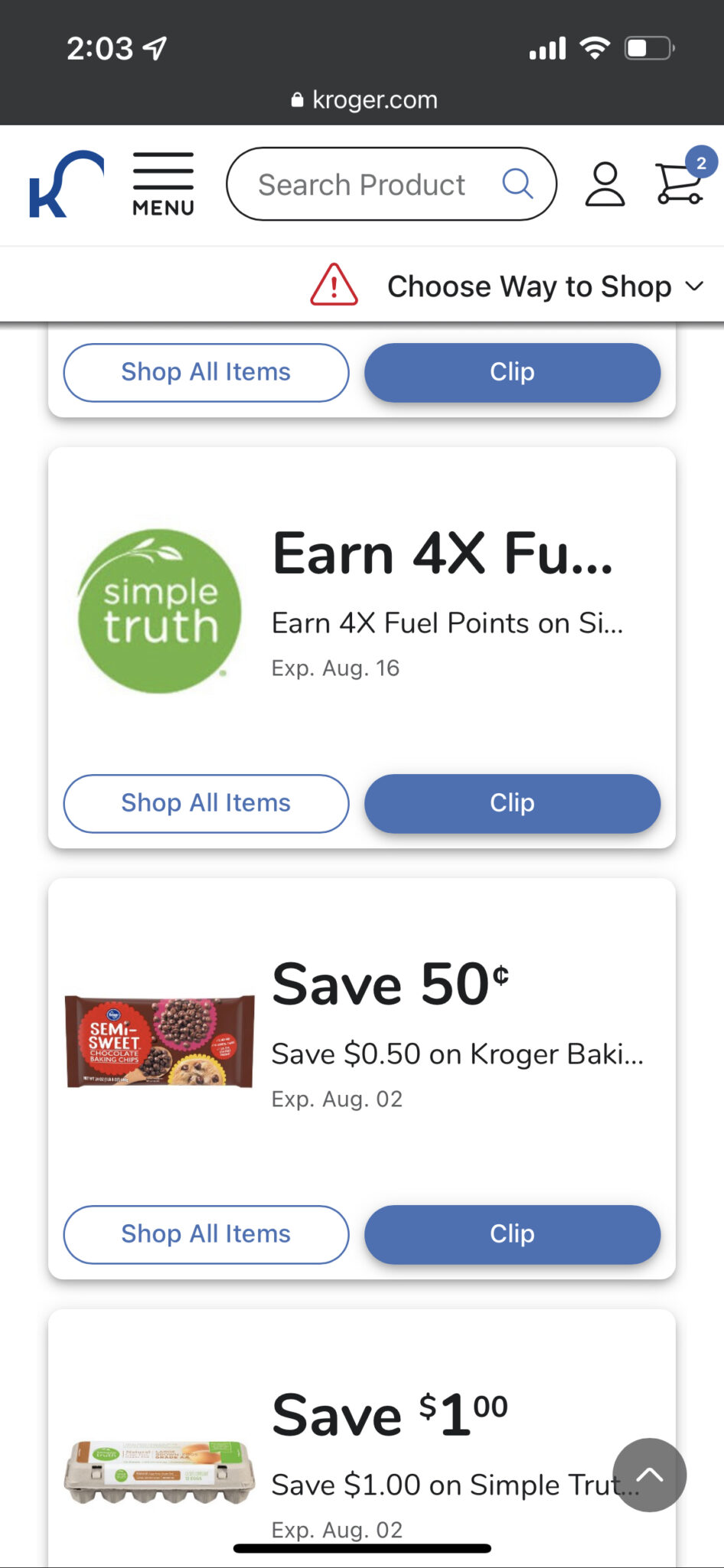
Task: Open the Kroger home logo
Action: pyautogui.click(x=65, y=185)
